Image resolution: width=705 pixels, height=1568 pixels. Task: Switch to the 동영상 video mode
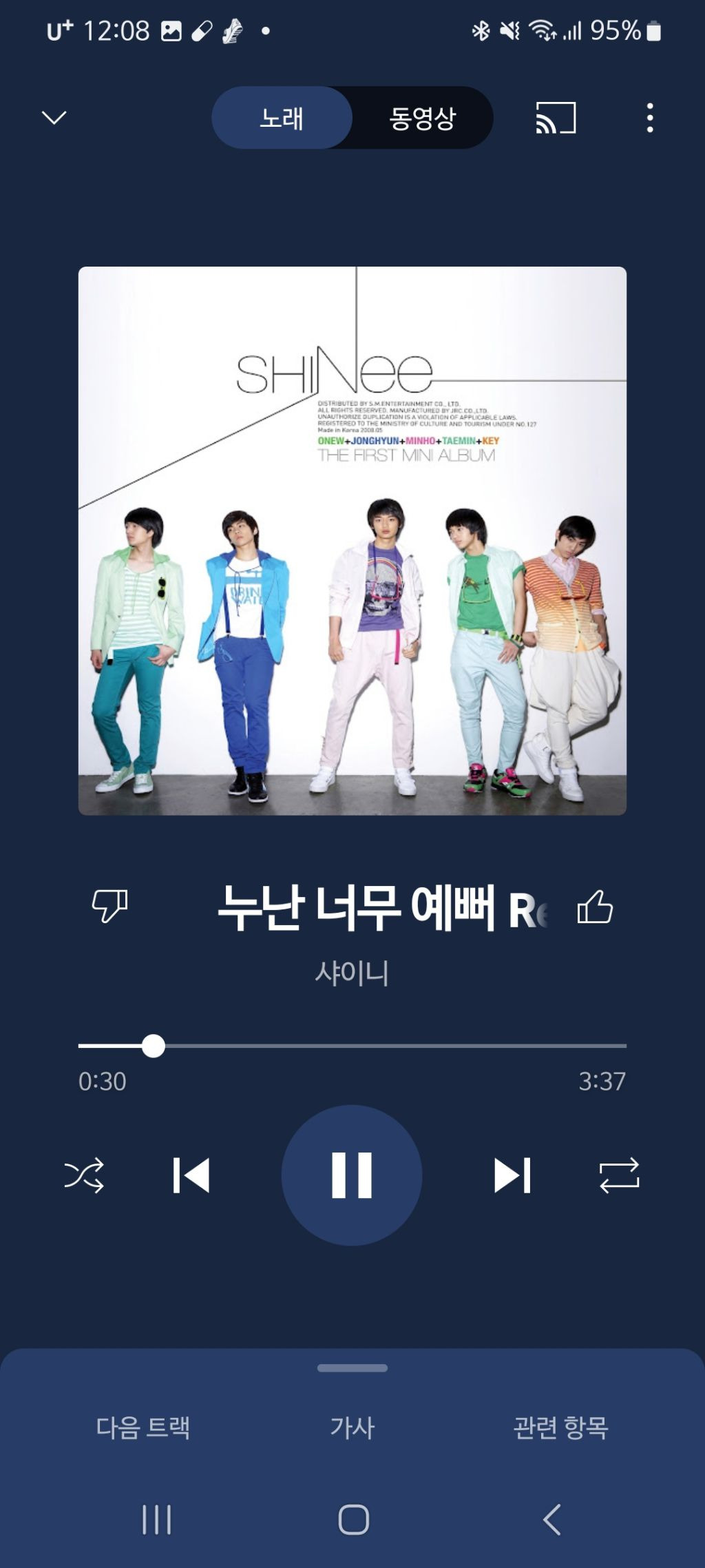422,118
